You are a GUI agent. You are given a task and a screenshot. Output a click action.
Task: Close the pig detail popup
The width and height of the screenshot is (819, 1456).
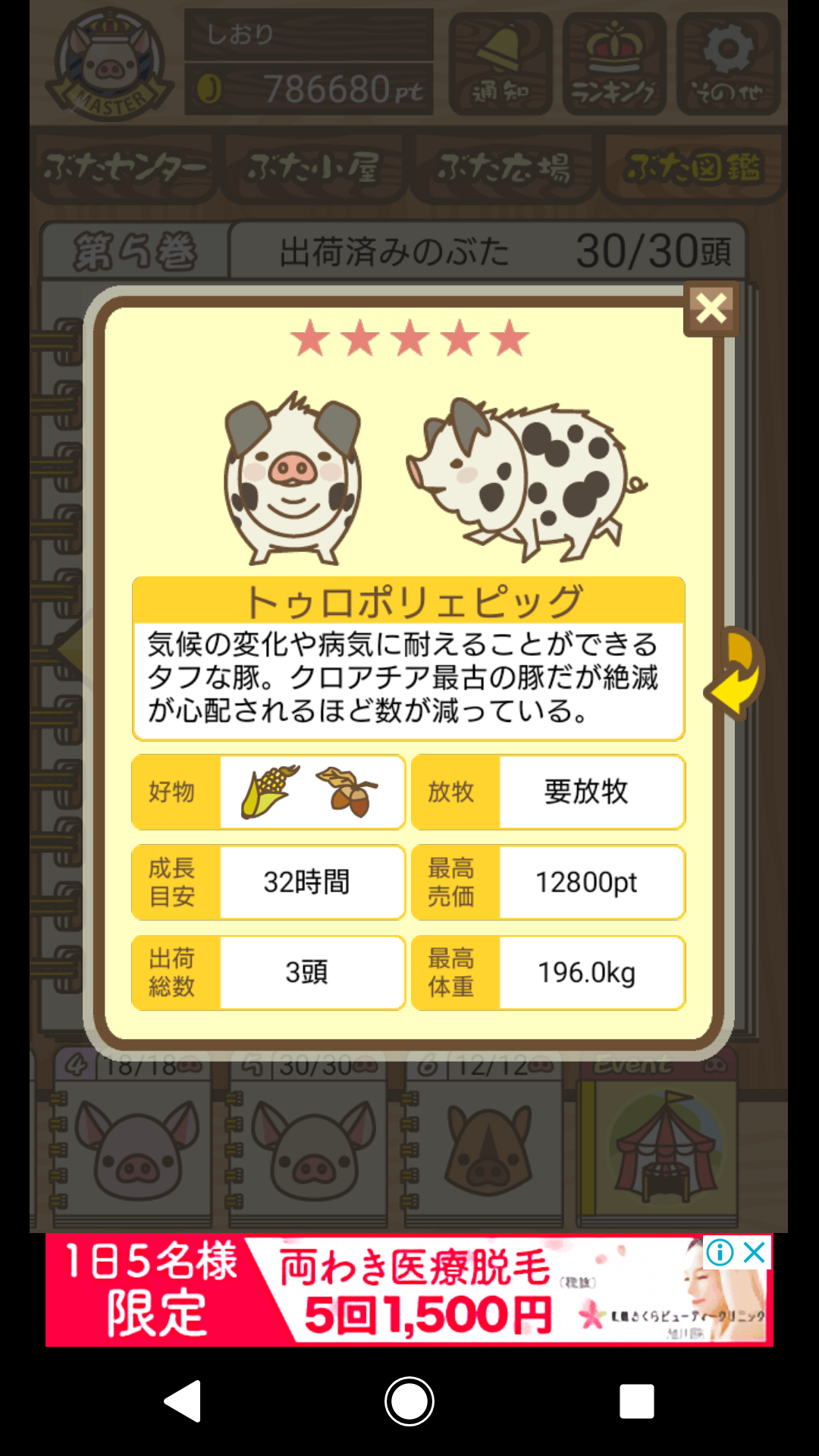tap(711, 309)
